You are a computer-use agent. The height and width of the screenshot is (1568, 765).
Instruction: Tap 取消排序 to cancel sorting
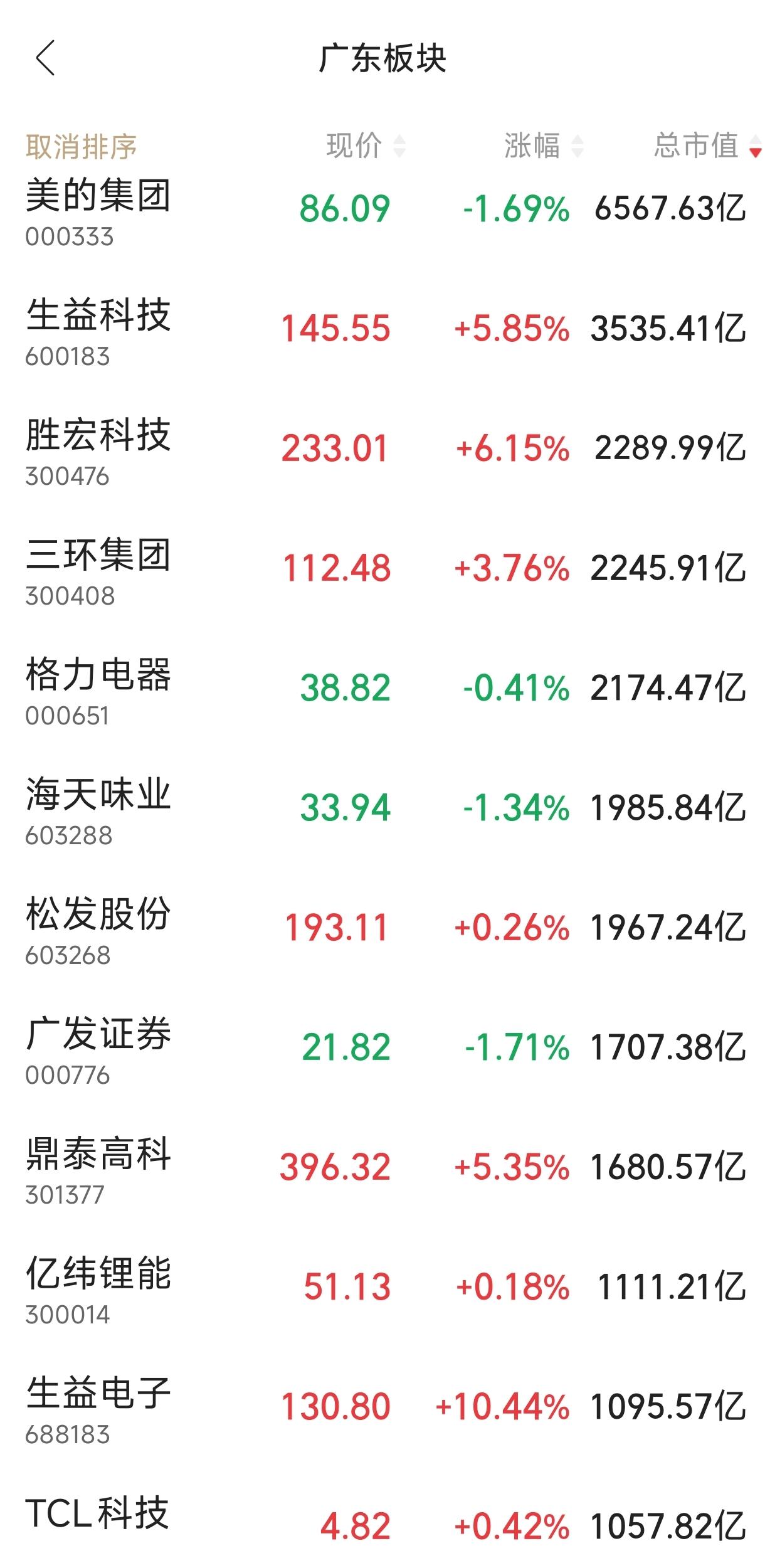click(81, 147)
